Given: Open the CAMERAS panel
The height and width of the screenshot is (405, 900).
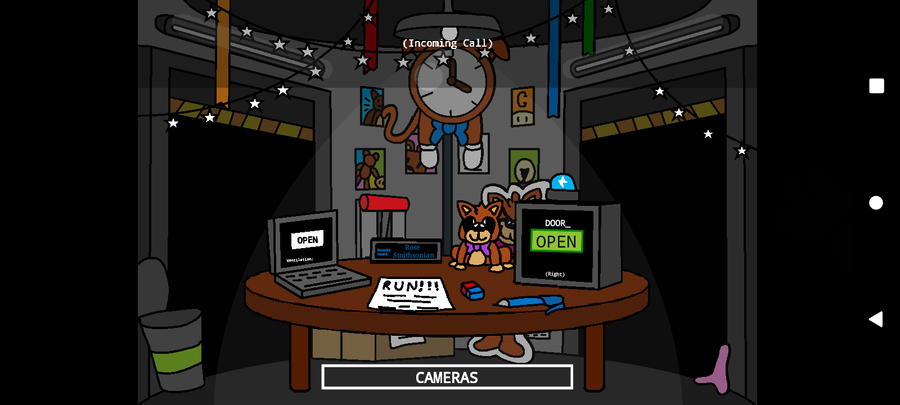Looking at the screenshot, I should click(447, 377).
